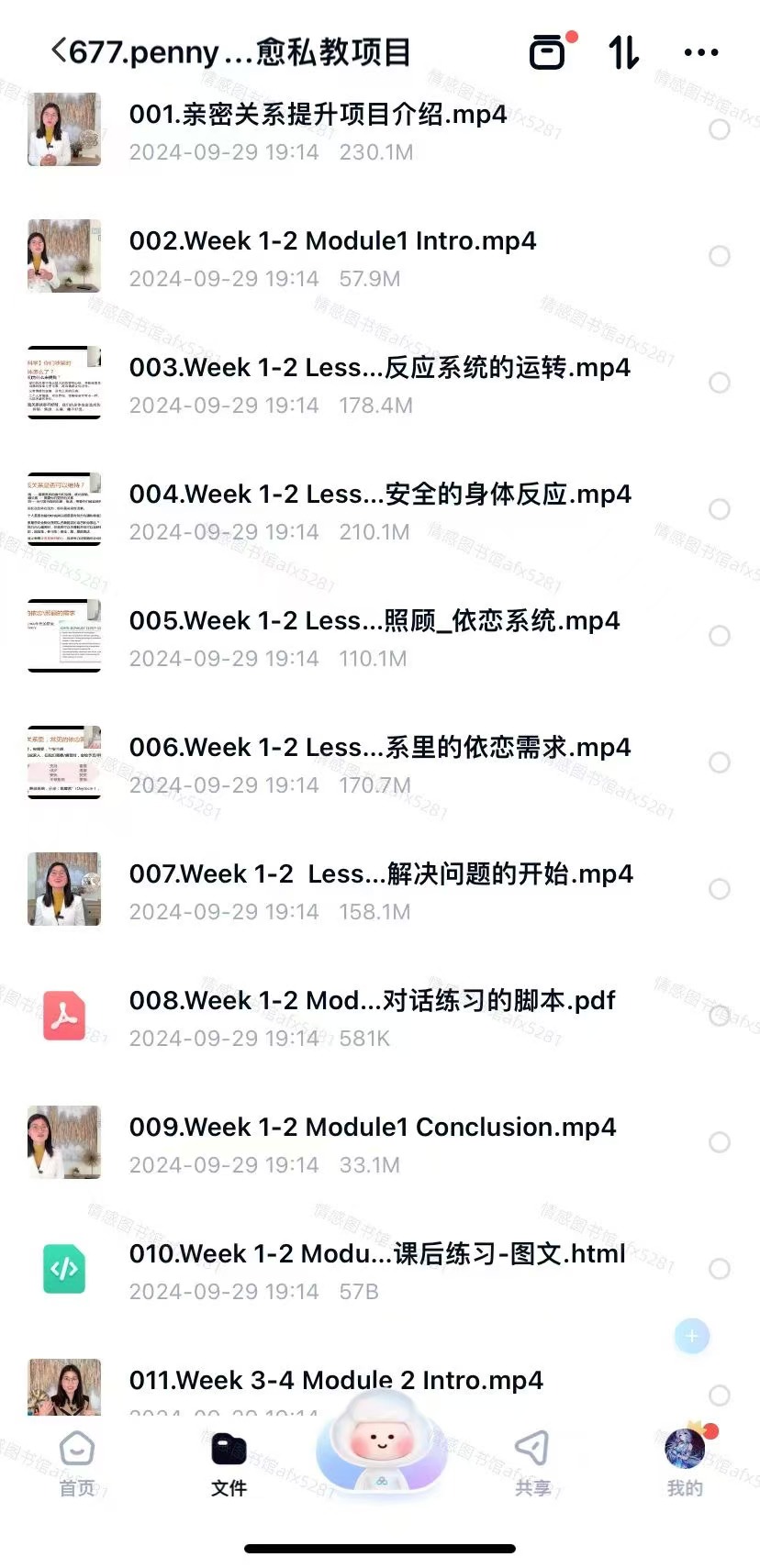Tap the floating plus button
This screenshot has height=1568, width=760.
[x=692, y=1336]
